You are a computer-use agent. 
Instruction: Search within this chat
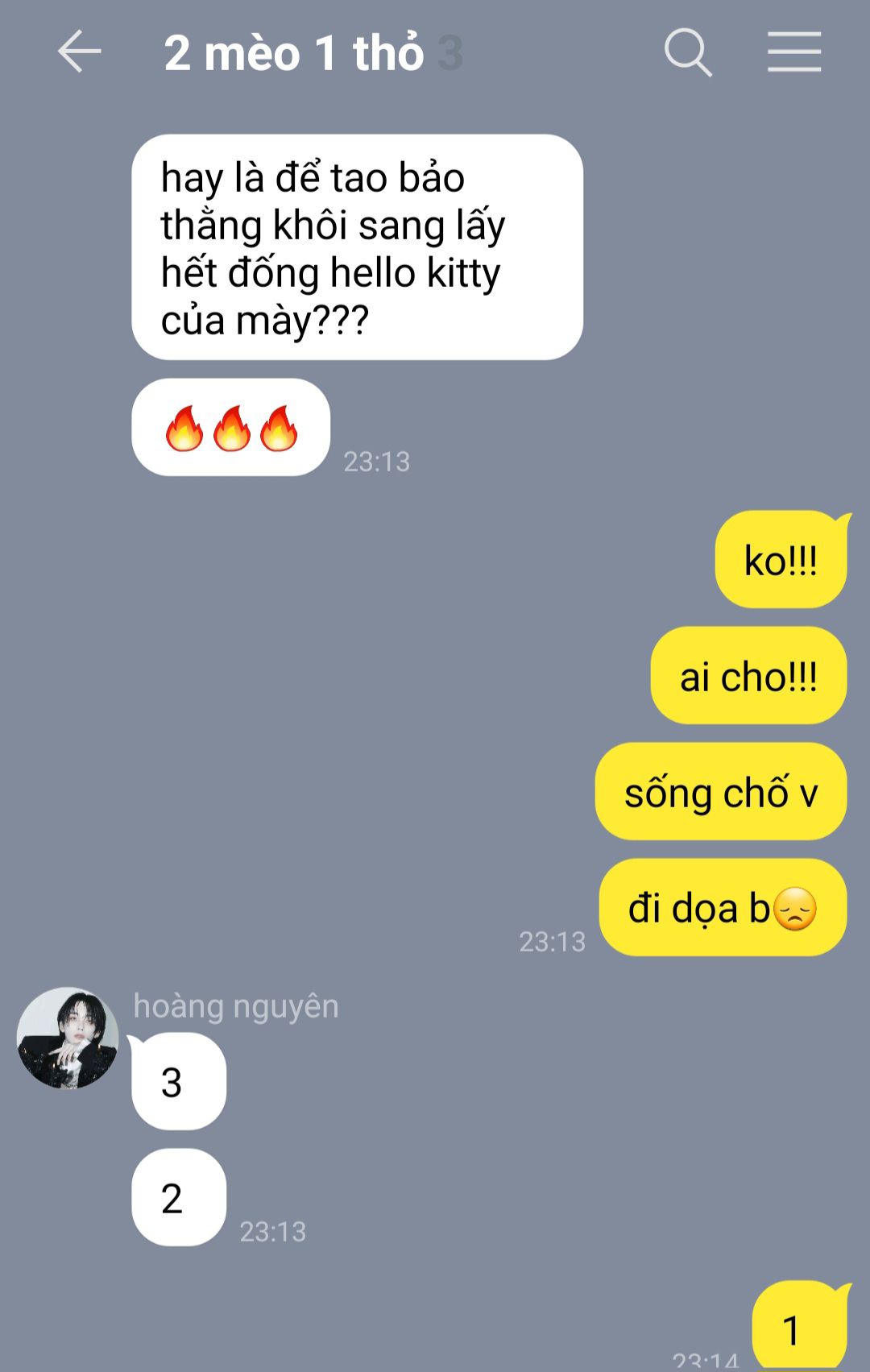688,52
